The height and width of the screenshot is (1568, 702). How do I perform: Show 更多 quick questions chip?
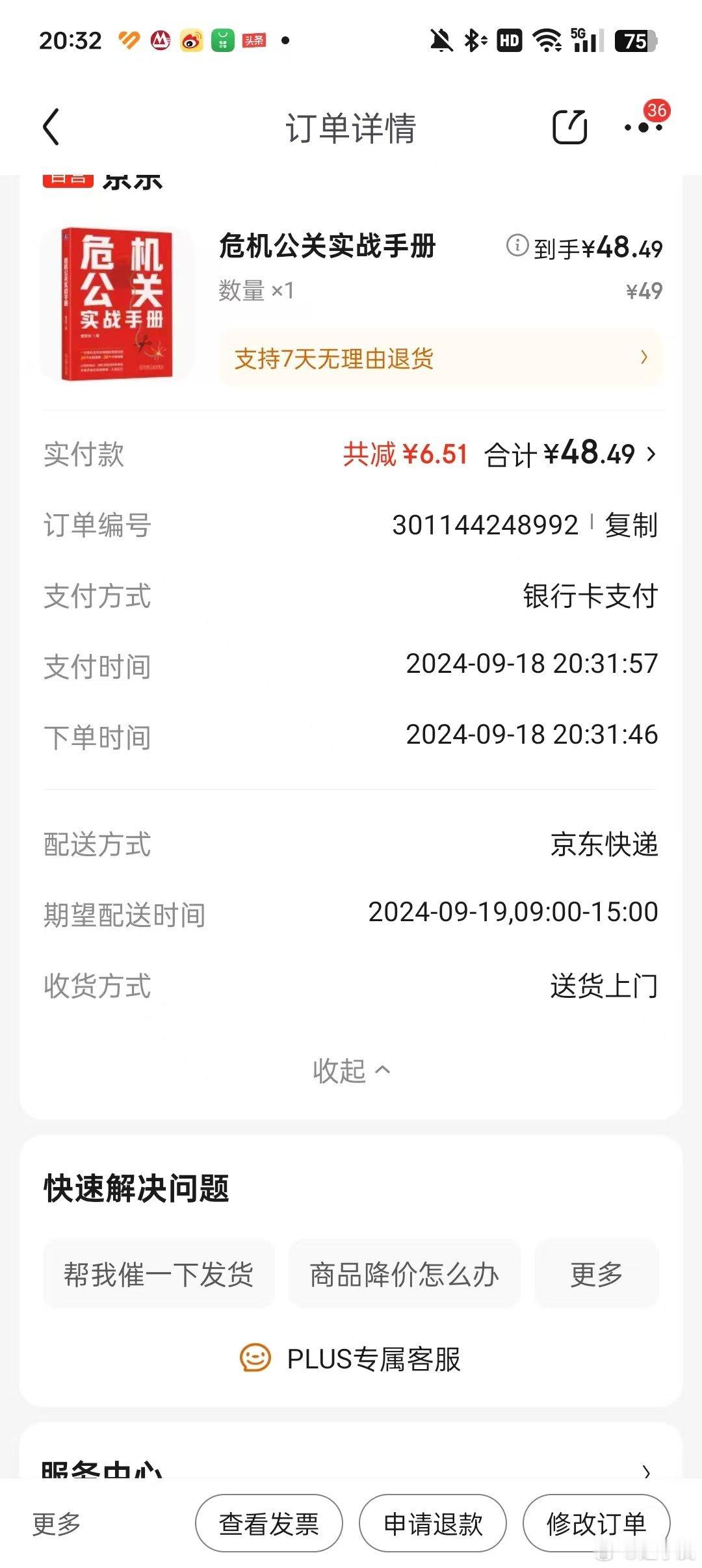(596, 1274)
